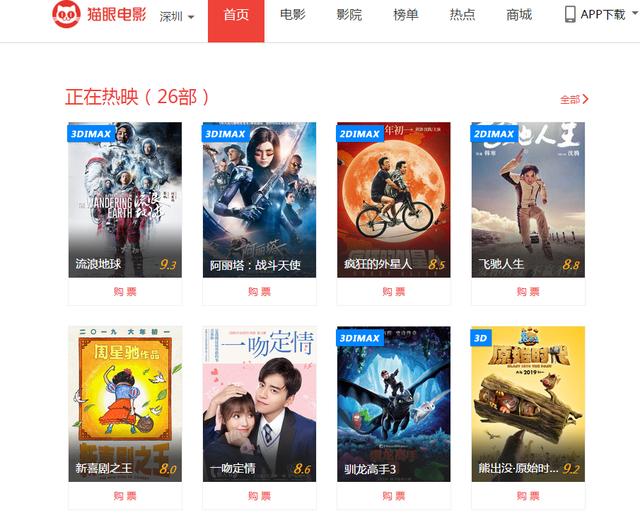640x513 pixels.
Task: Open the 疯狂的外星人 movie poster
Action: point(393,198)
